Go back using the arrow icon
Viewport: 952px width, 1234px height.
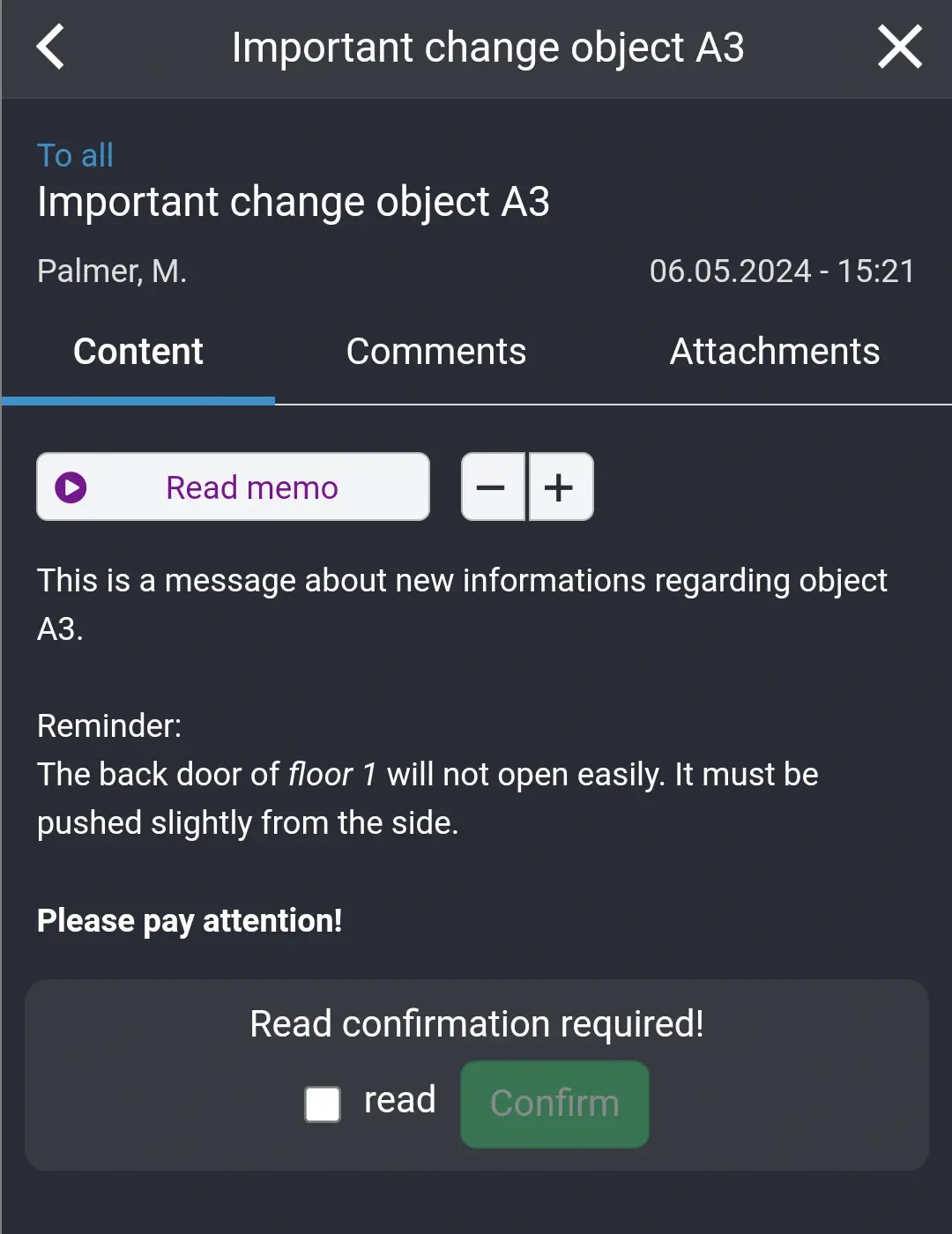pos(50,47)
